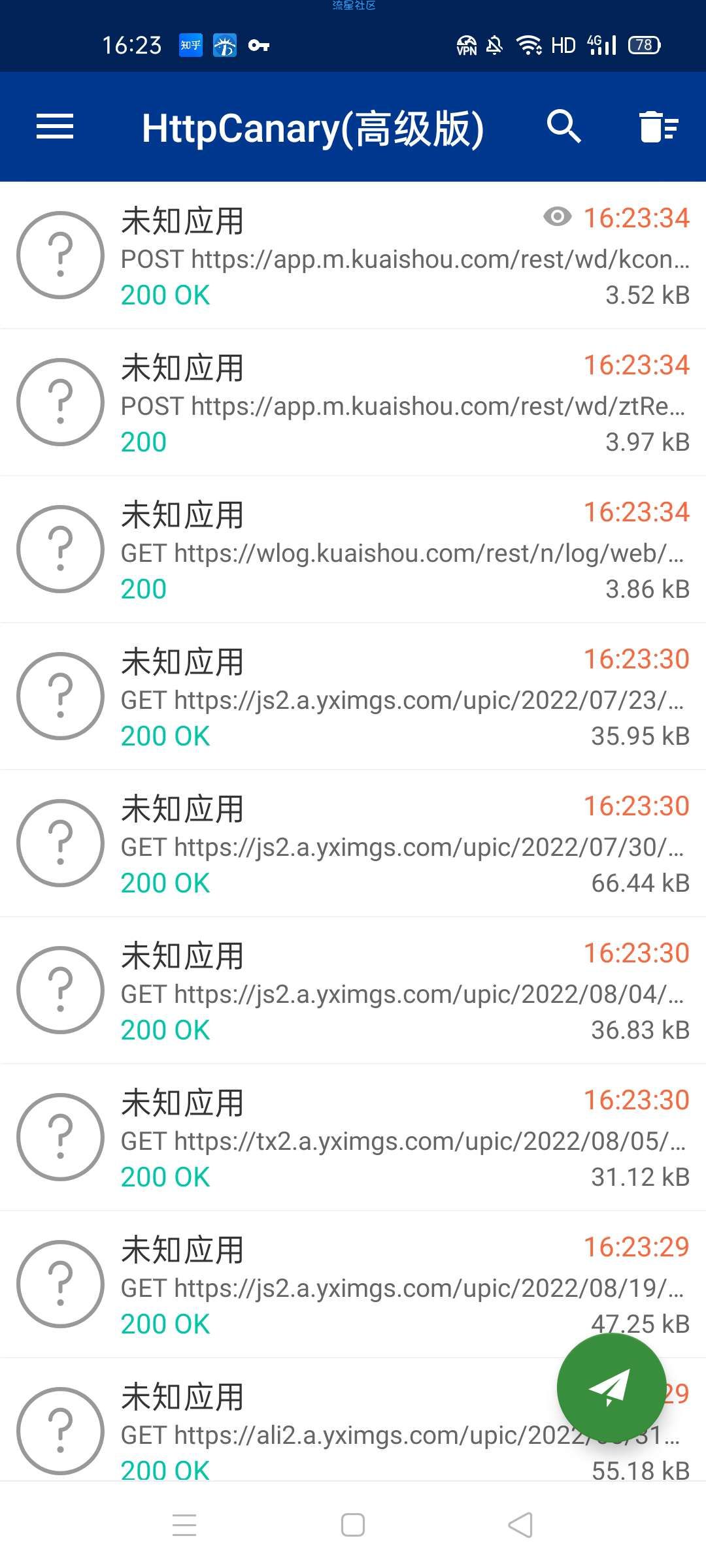Image resolution: width=706 pixels, height=1568 pixels.
Task: Open the 36.83 kB yximgs request
Action: tap(353, 990)
